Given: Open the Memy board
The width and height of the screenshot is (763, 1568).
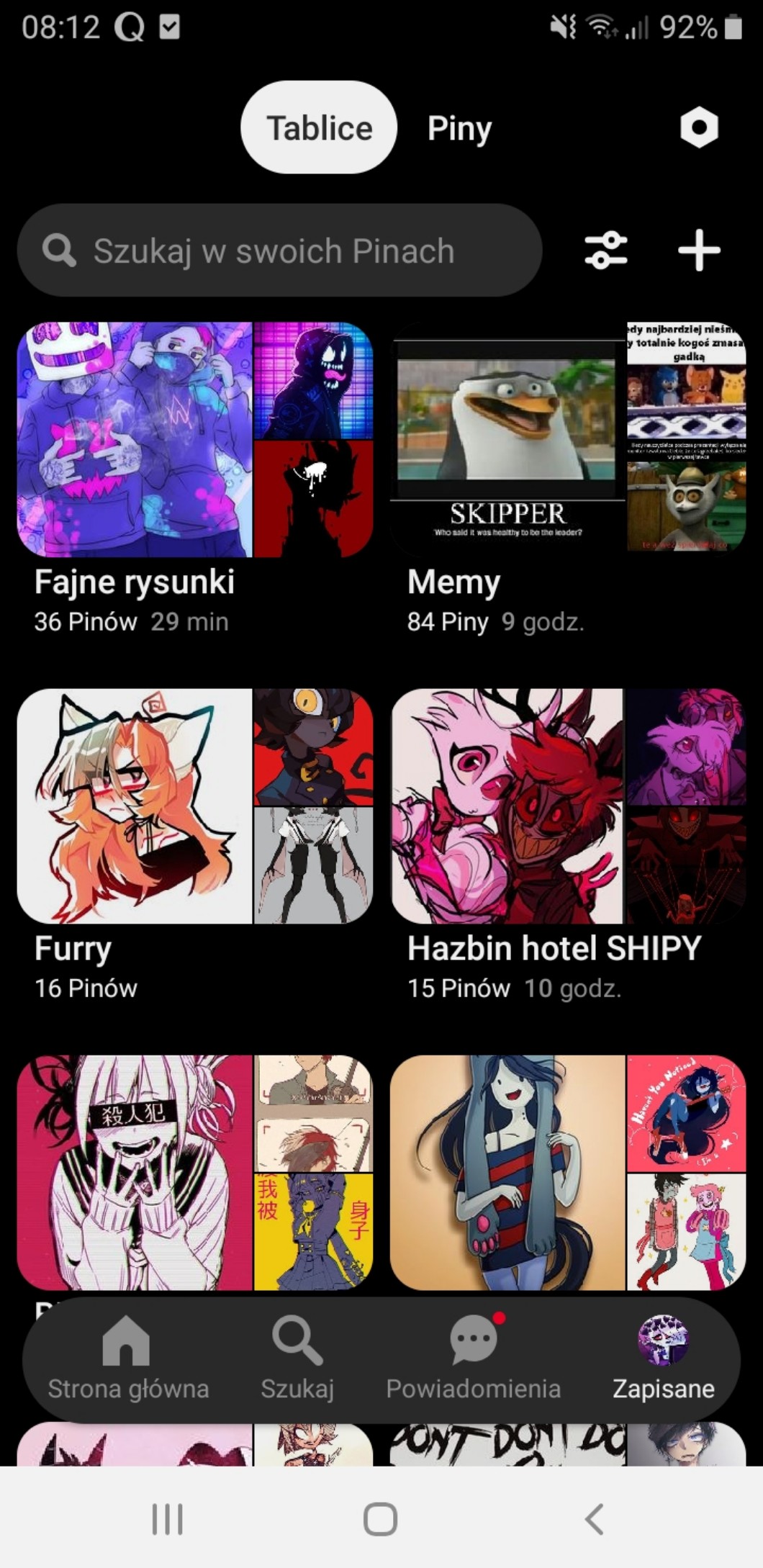Looking at the screenshot, I should point(568,440).
